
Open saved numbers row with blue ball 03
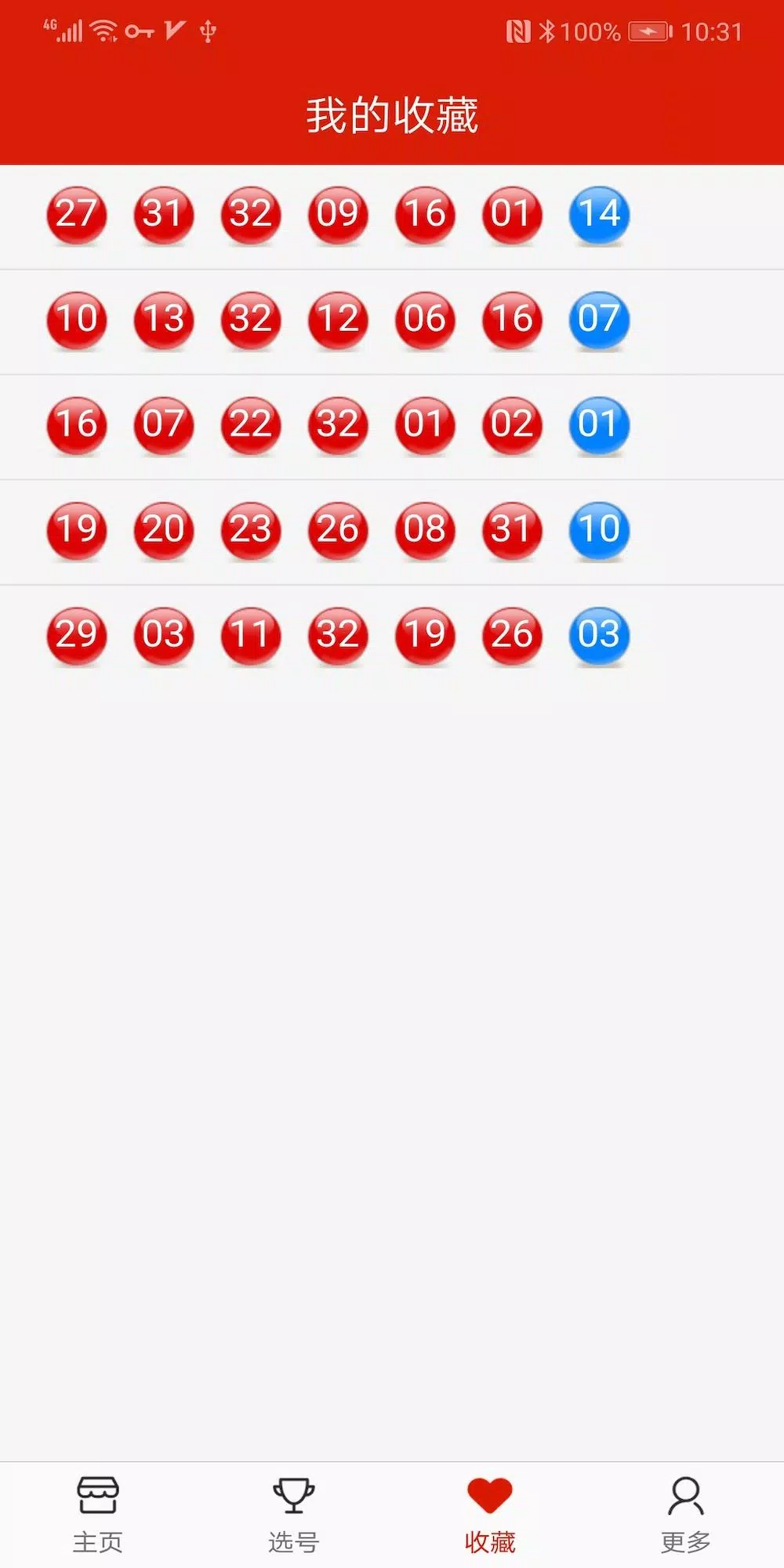click(x=392, y=635)
